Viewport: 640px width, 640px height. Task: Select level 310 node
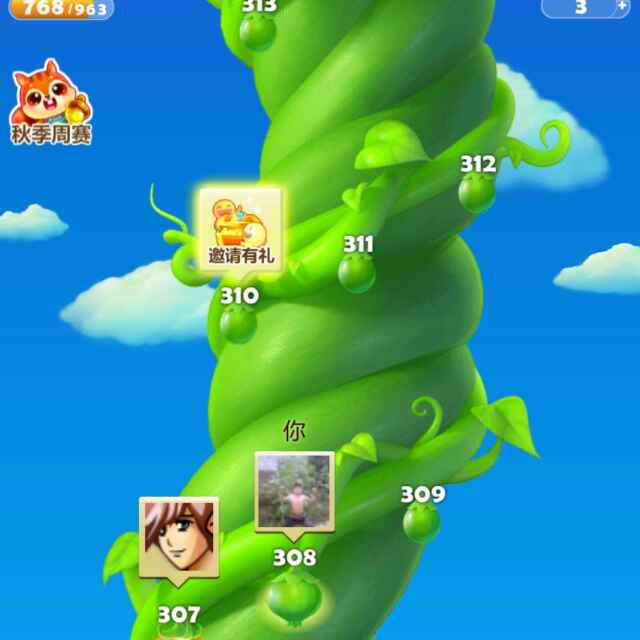click(x=238, y=322)
